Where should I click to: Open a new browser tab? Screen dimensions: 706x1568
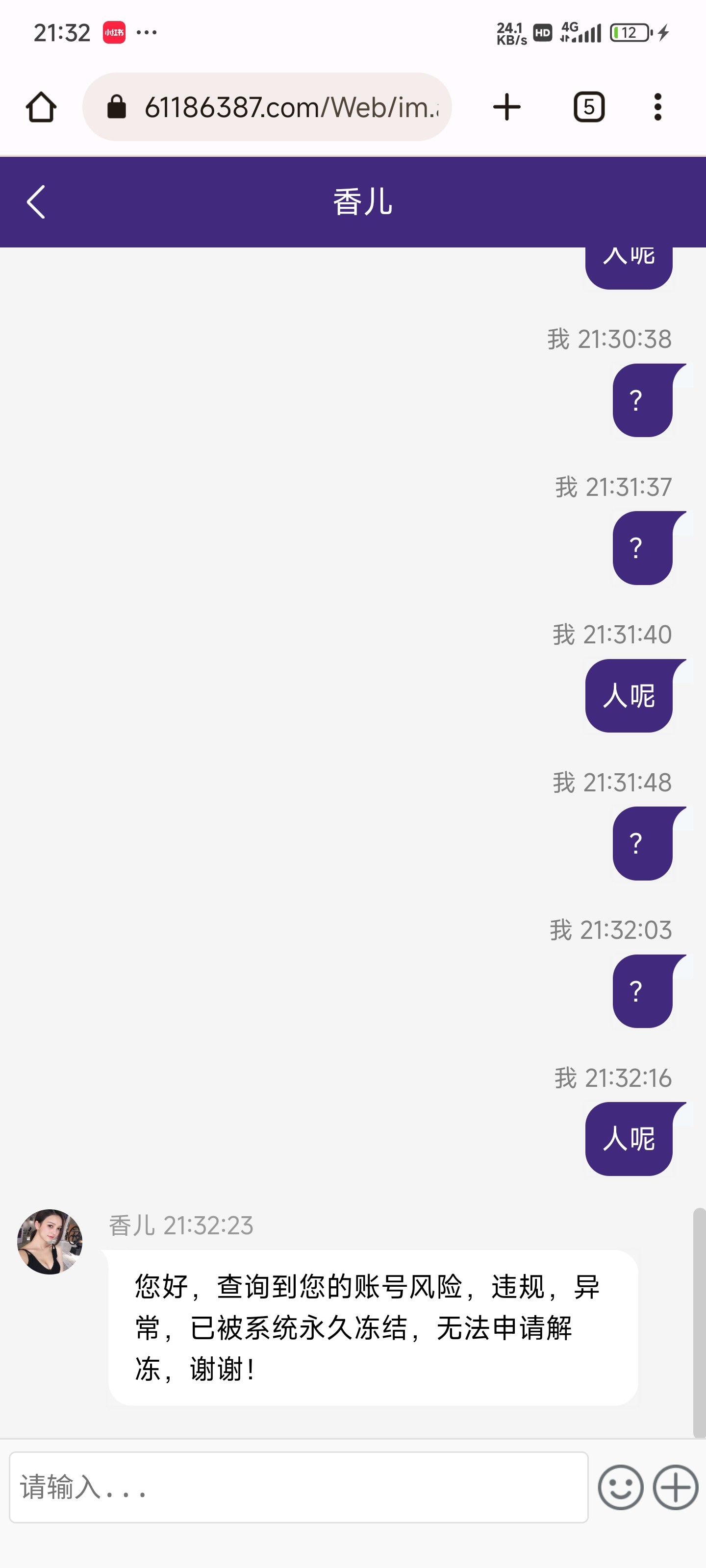[506, 108]
